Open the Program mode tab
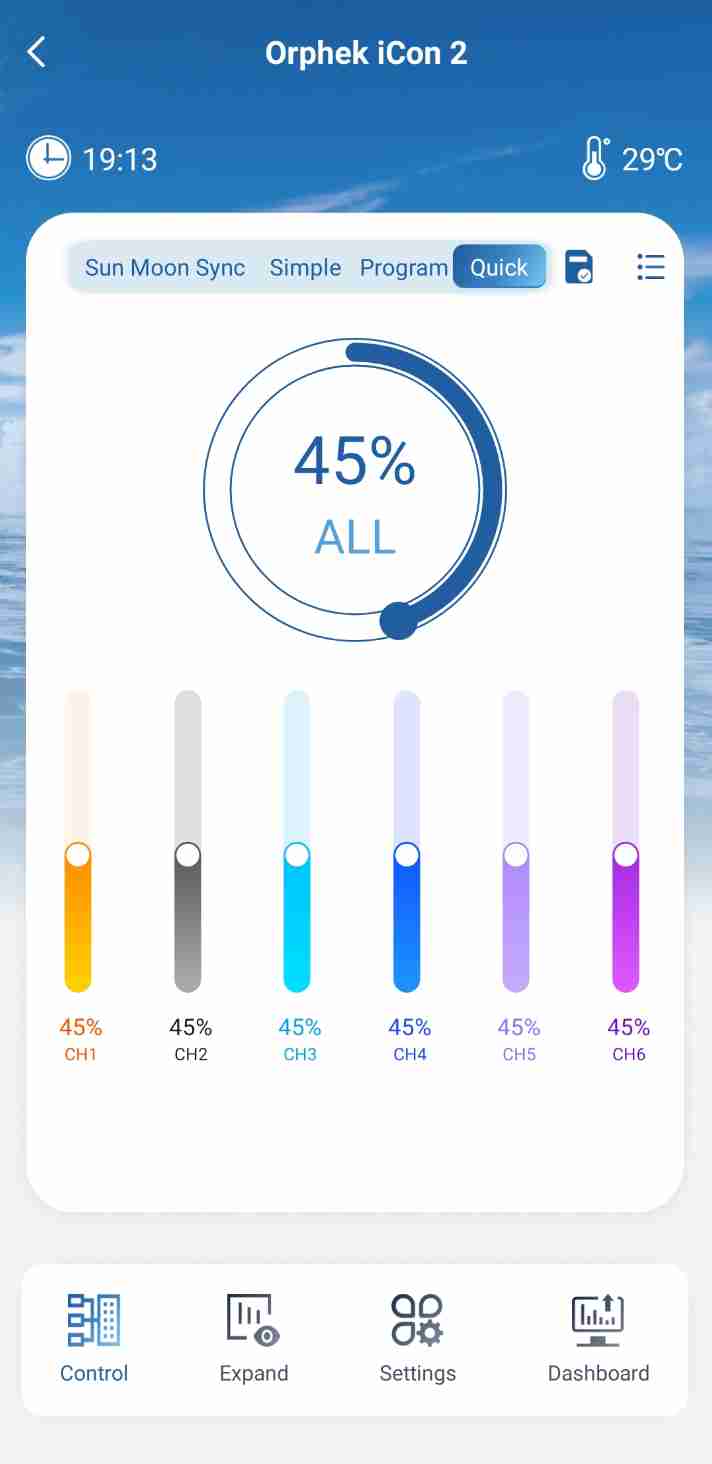 point(404,268)
